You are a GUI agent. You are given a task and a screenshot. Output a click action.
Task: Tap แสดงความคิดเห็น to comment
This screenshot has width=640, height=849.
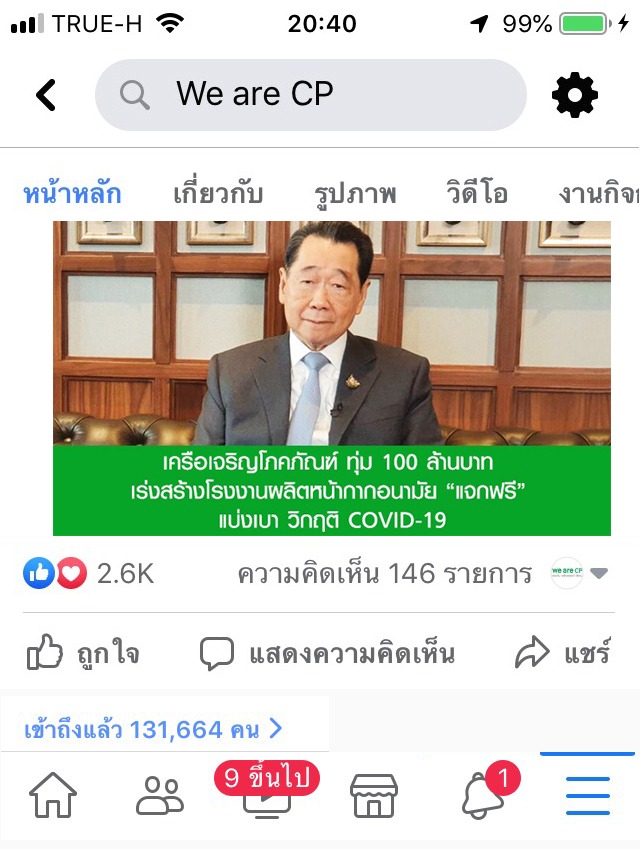(x=327, y=654)
